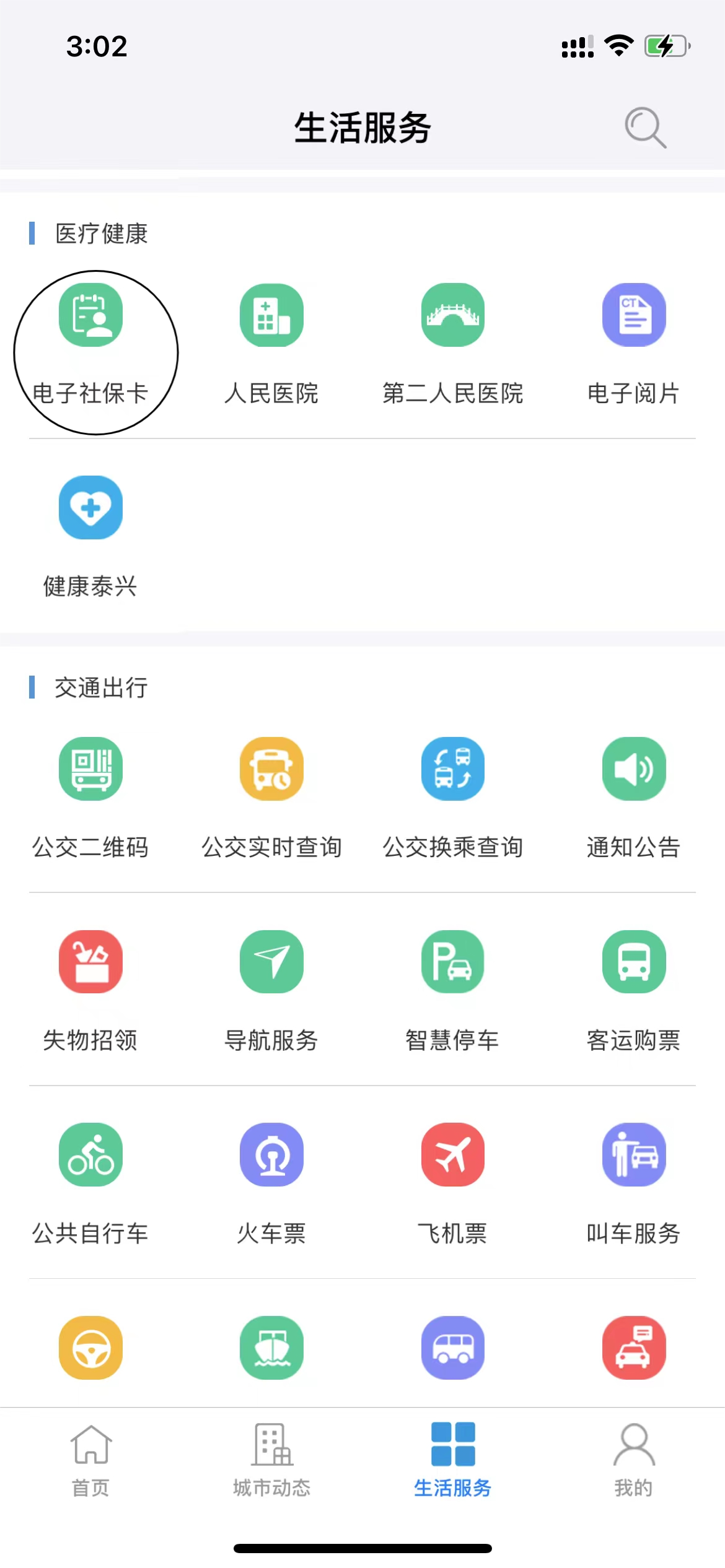Open 公交换乘查询 transfer lookup
The width and height of the screenshot is (725, 1568).
click(x=453, y=769)
